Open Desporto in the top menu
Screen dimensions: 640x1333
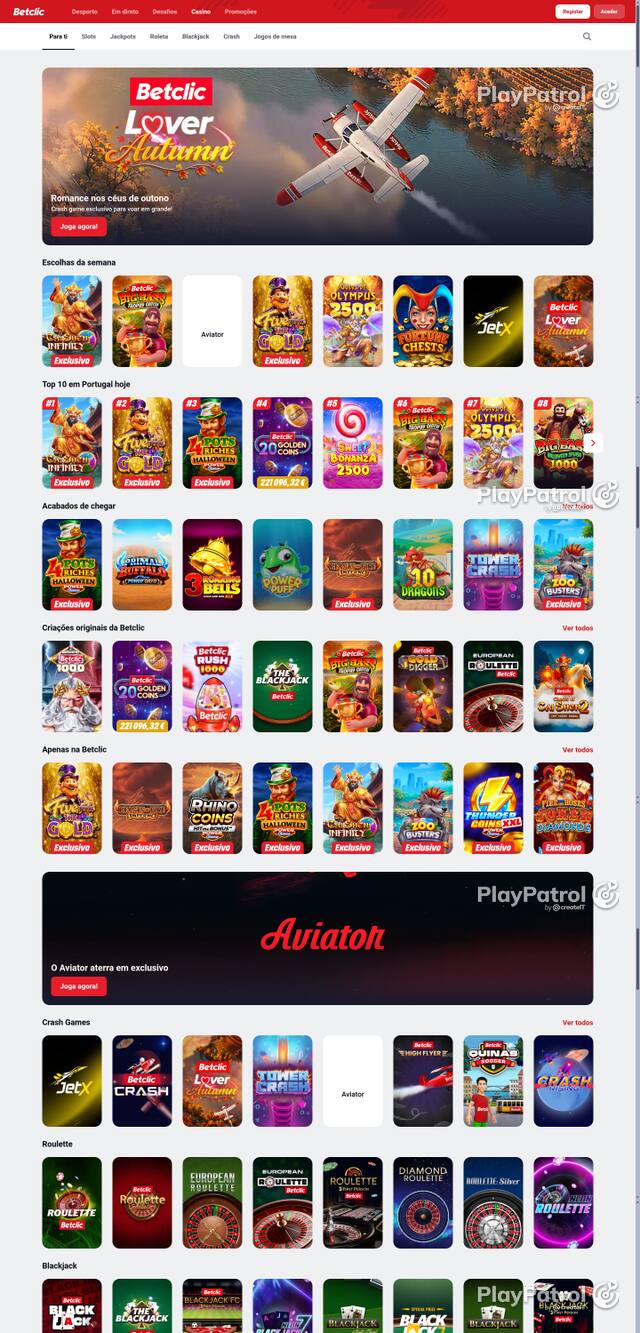click(x=85, y=11)
